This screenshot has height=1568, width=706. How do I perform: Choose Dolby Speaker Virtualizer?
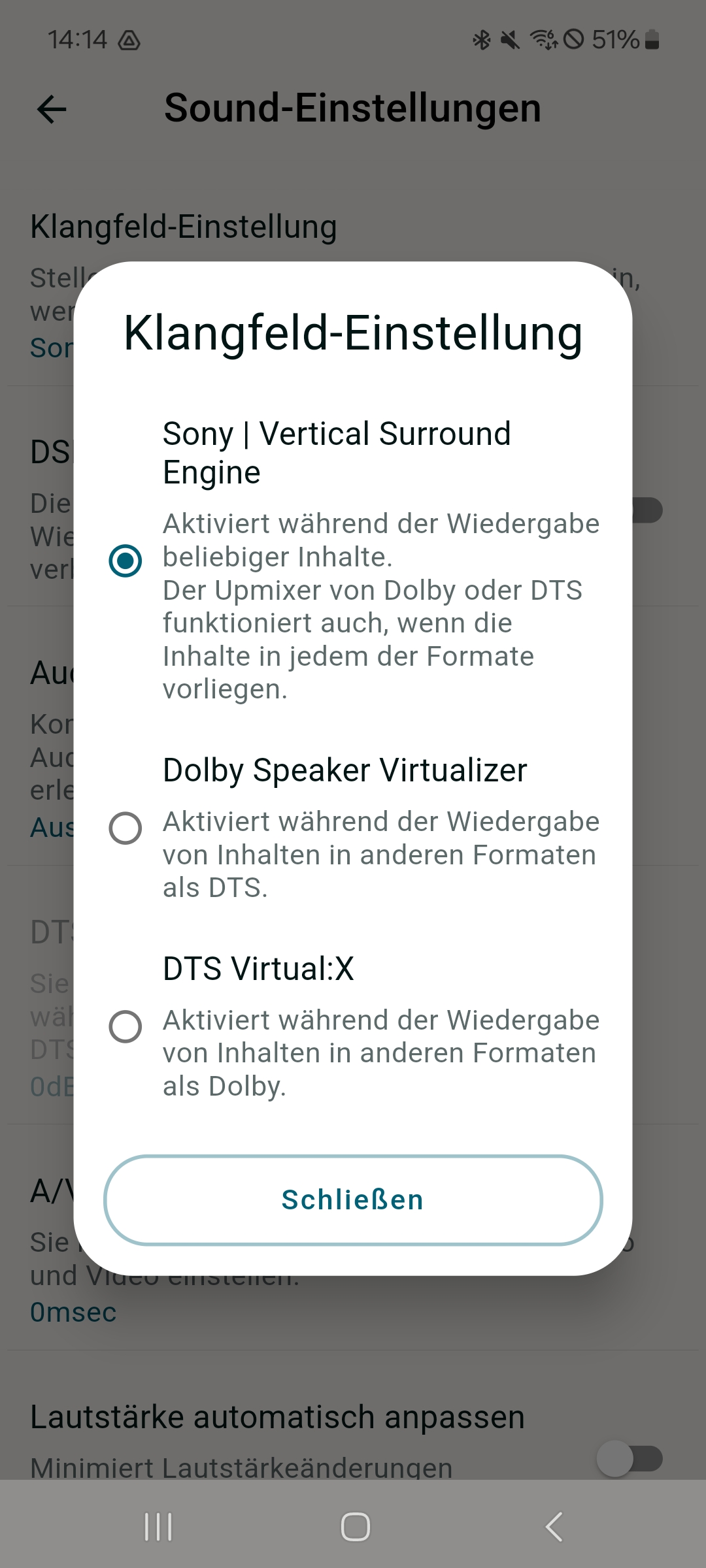(126, 828)
